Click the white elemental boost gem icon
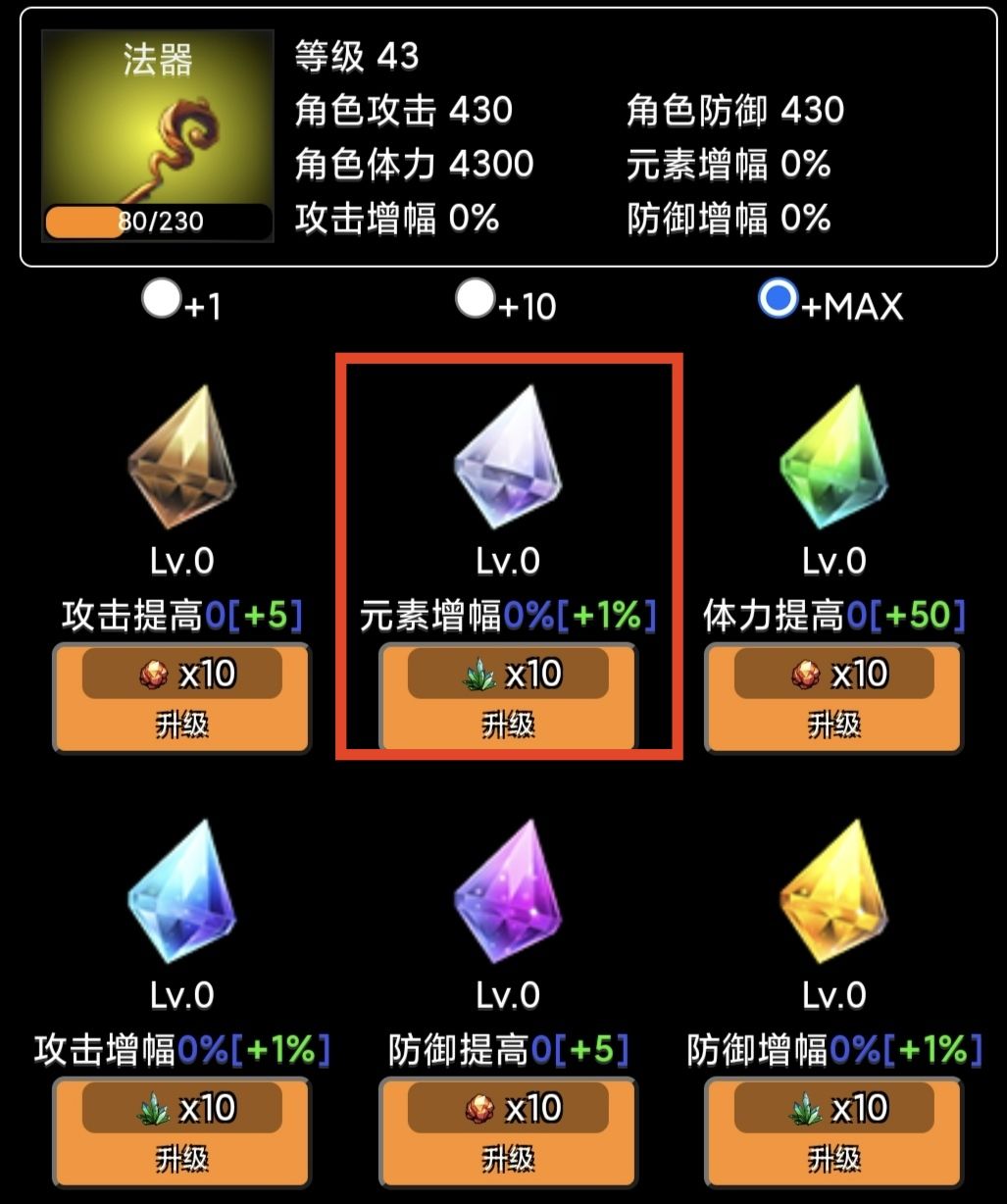 point(507,456)
